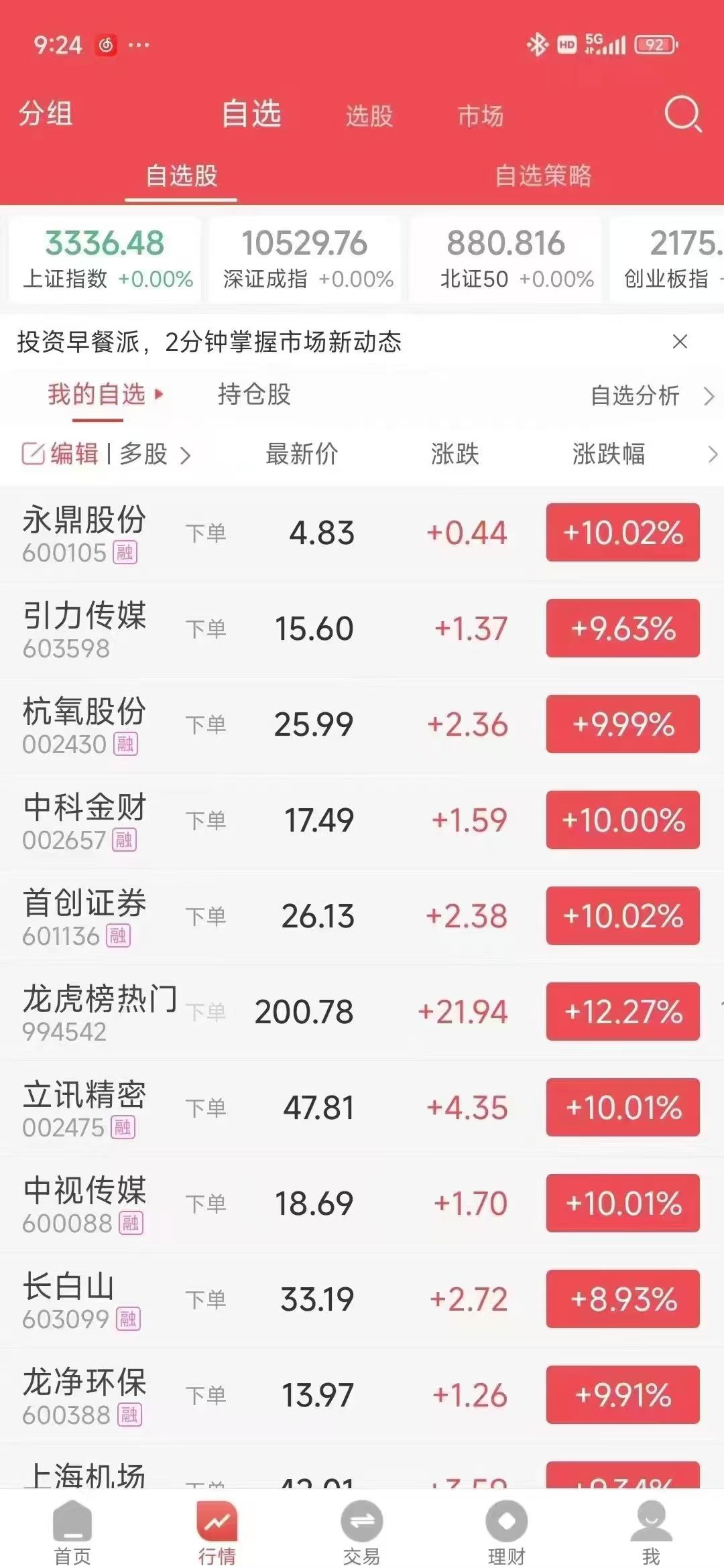The image size is (724, 1568).
Task: Dismiss the 投资早餐派 banner
Action: (680, 342)
